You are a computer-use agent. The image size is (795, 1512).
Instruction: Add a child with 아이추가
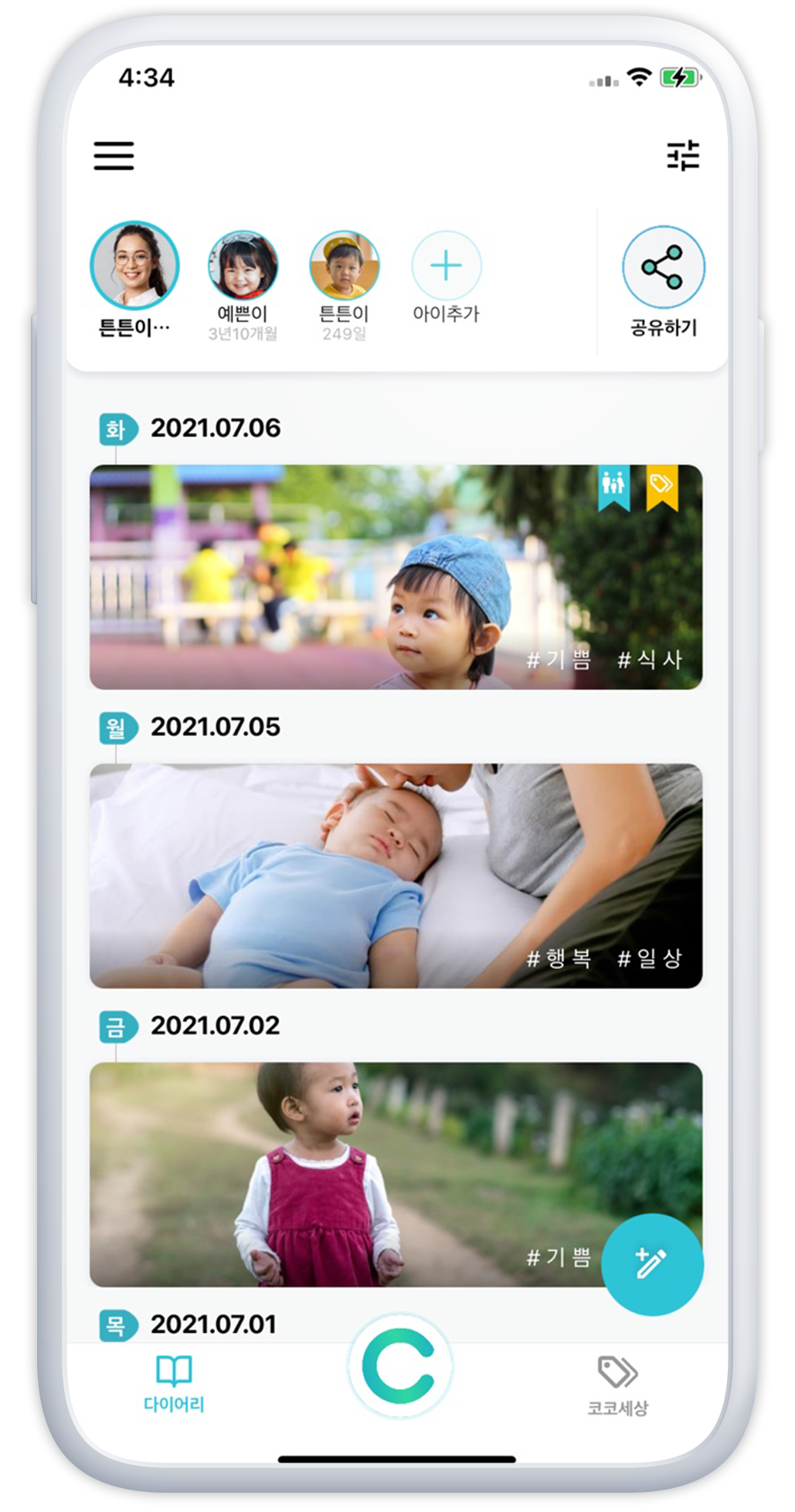tap(446, 266)
